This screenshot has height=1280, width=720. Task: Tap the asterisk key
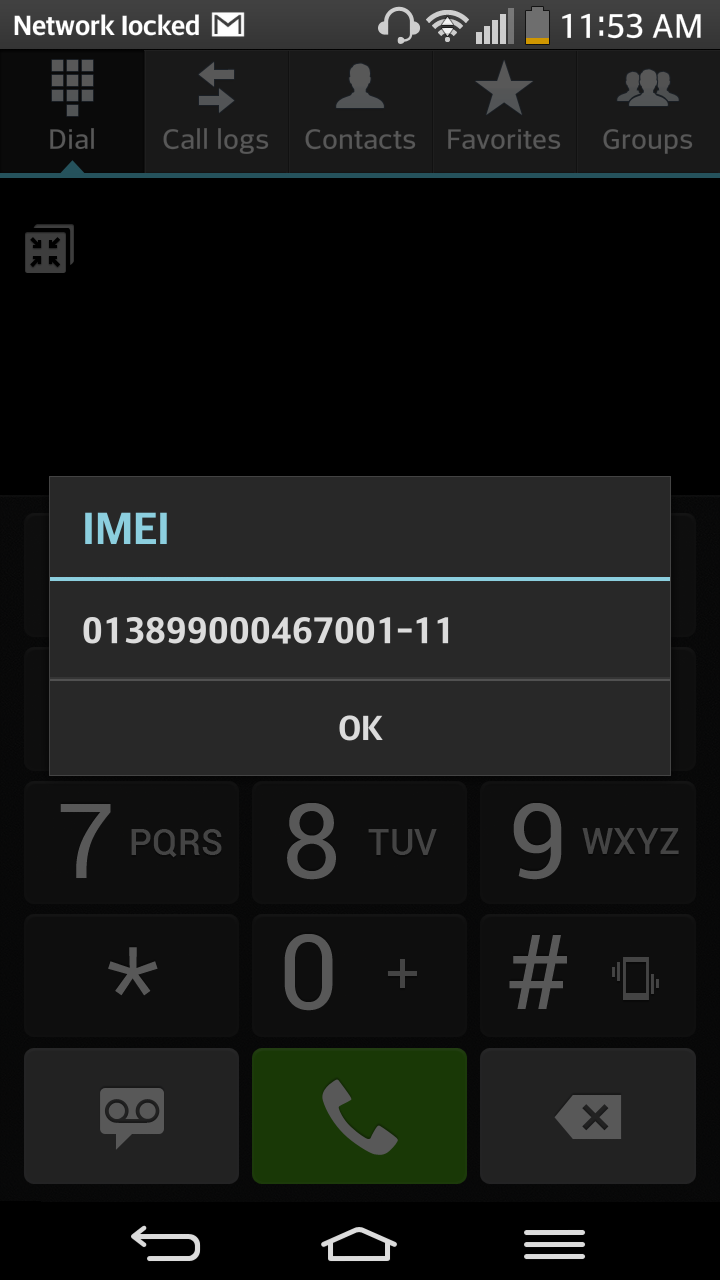coord(132,975)
